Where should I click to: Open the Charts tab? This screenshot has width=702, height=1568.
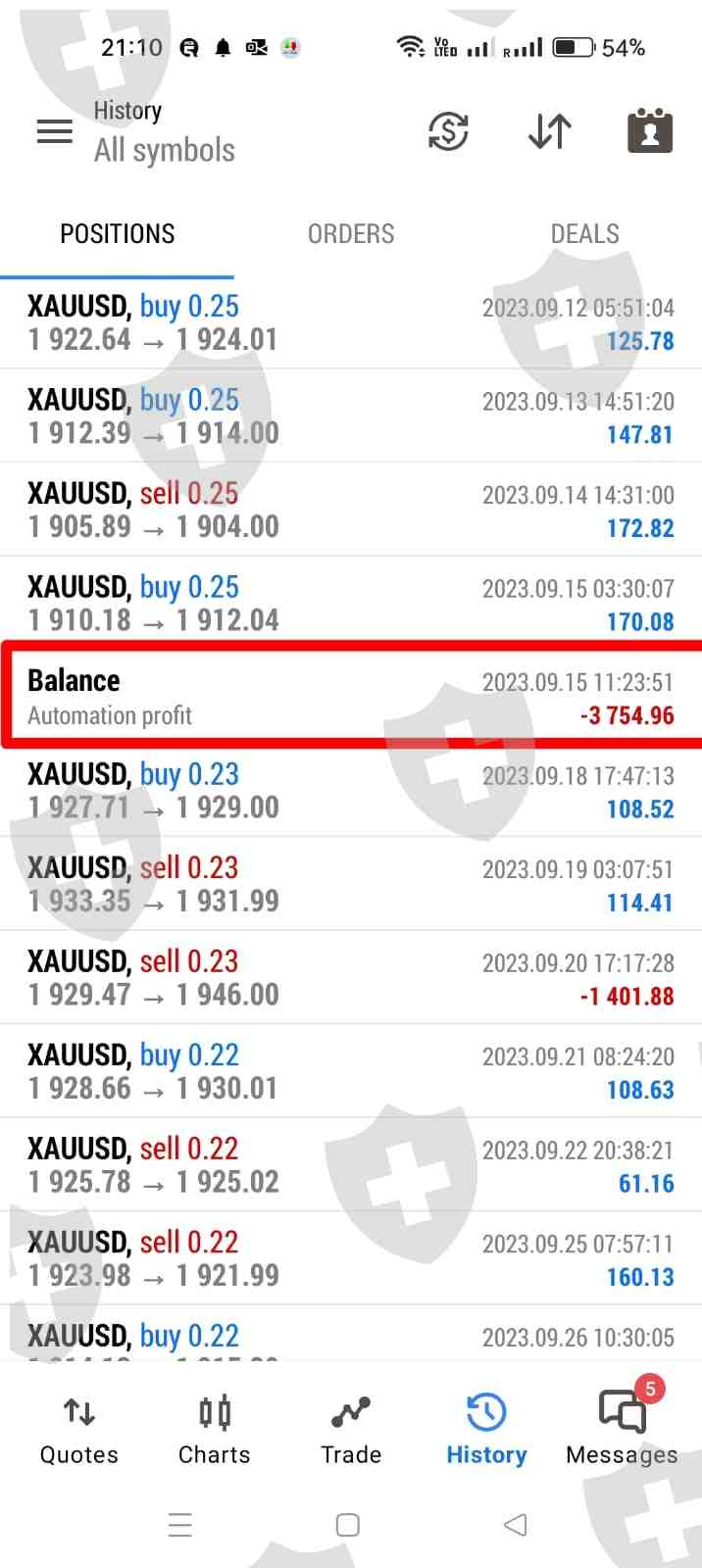[x=215, y=1431]
